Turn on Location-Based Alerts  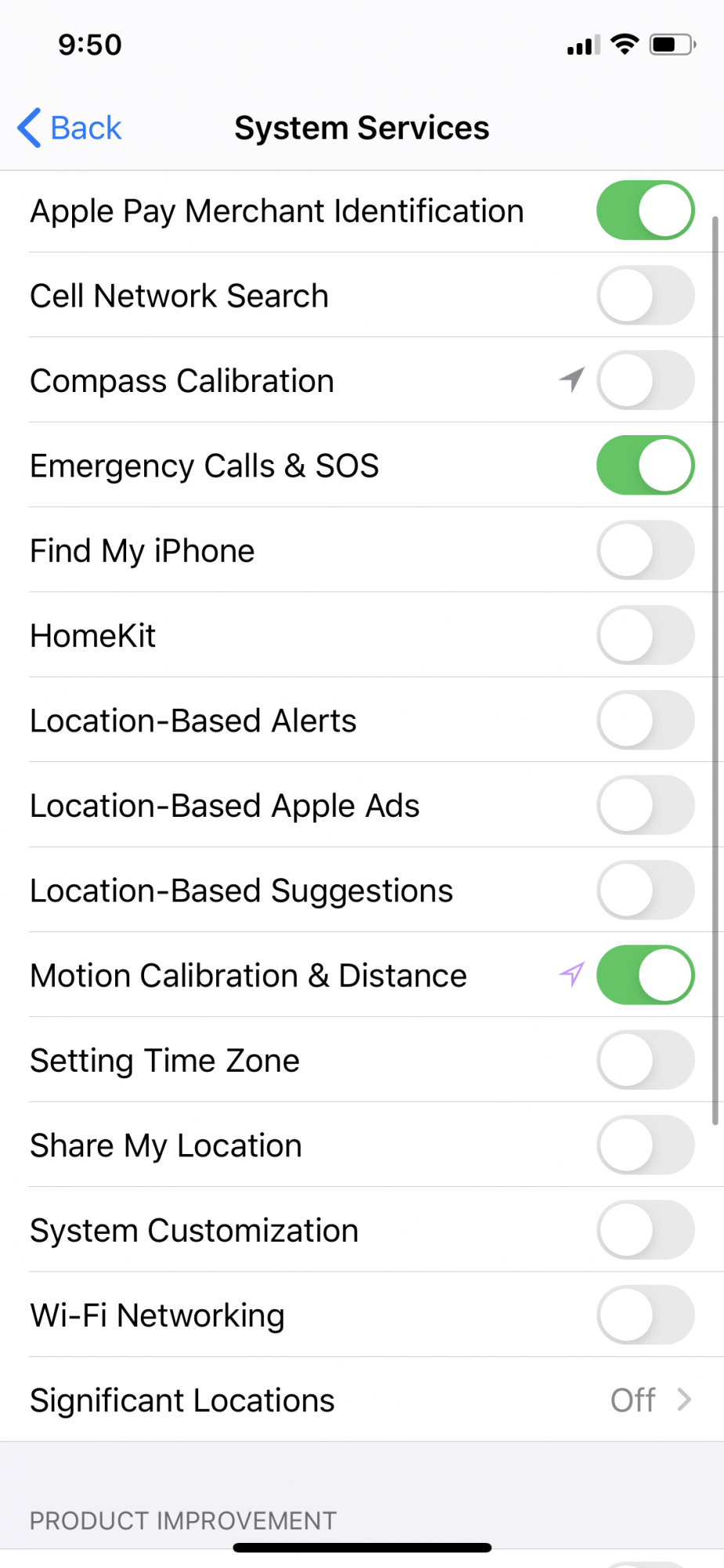point(645,720)
